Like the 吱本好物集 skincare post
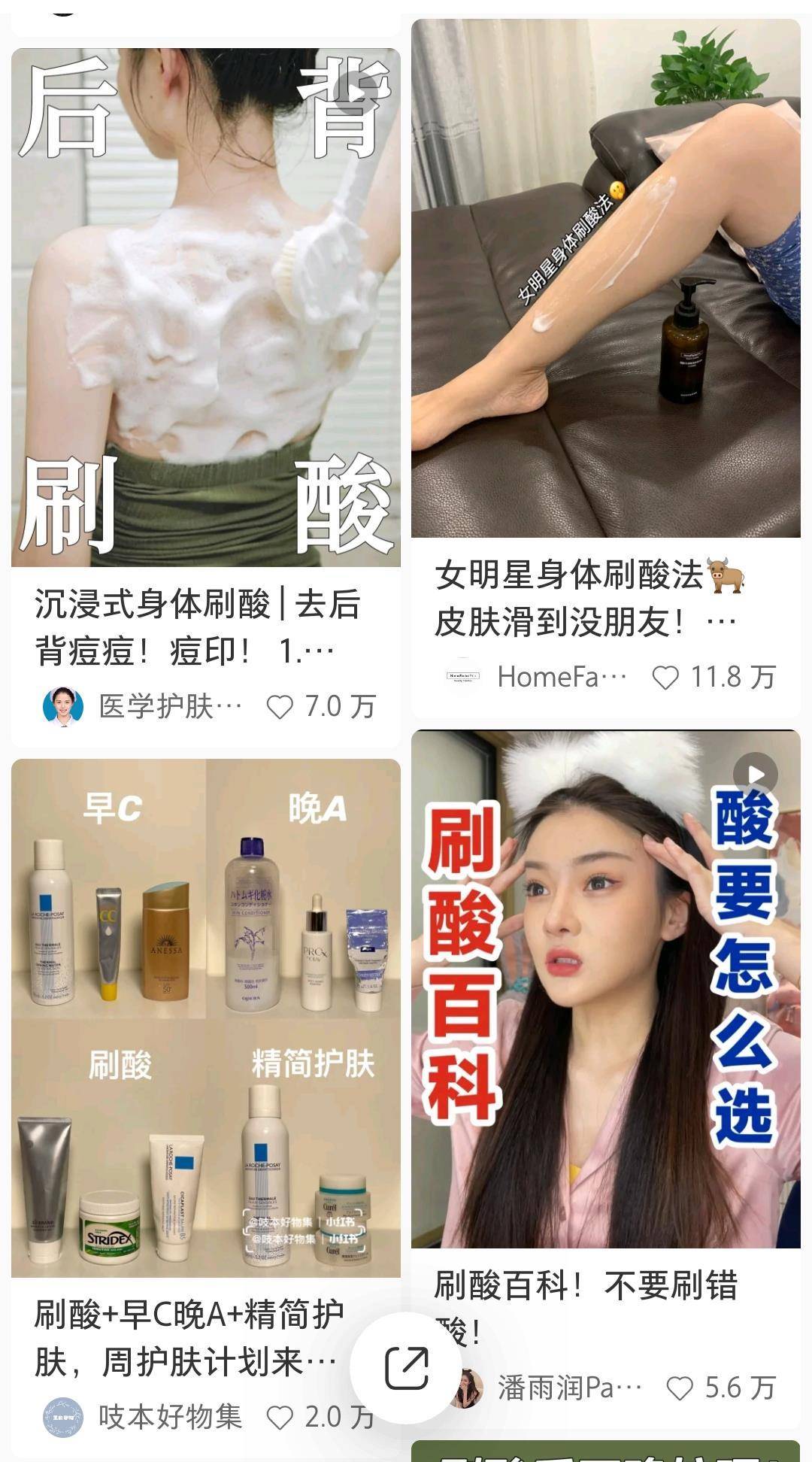812x1462 pixels. [x=280, y=1418]
